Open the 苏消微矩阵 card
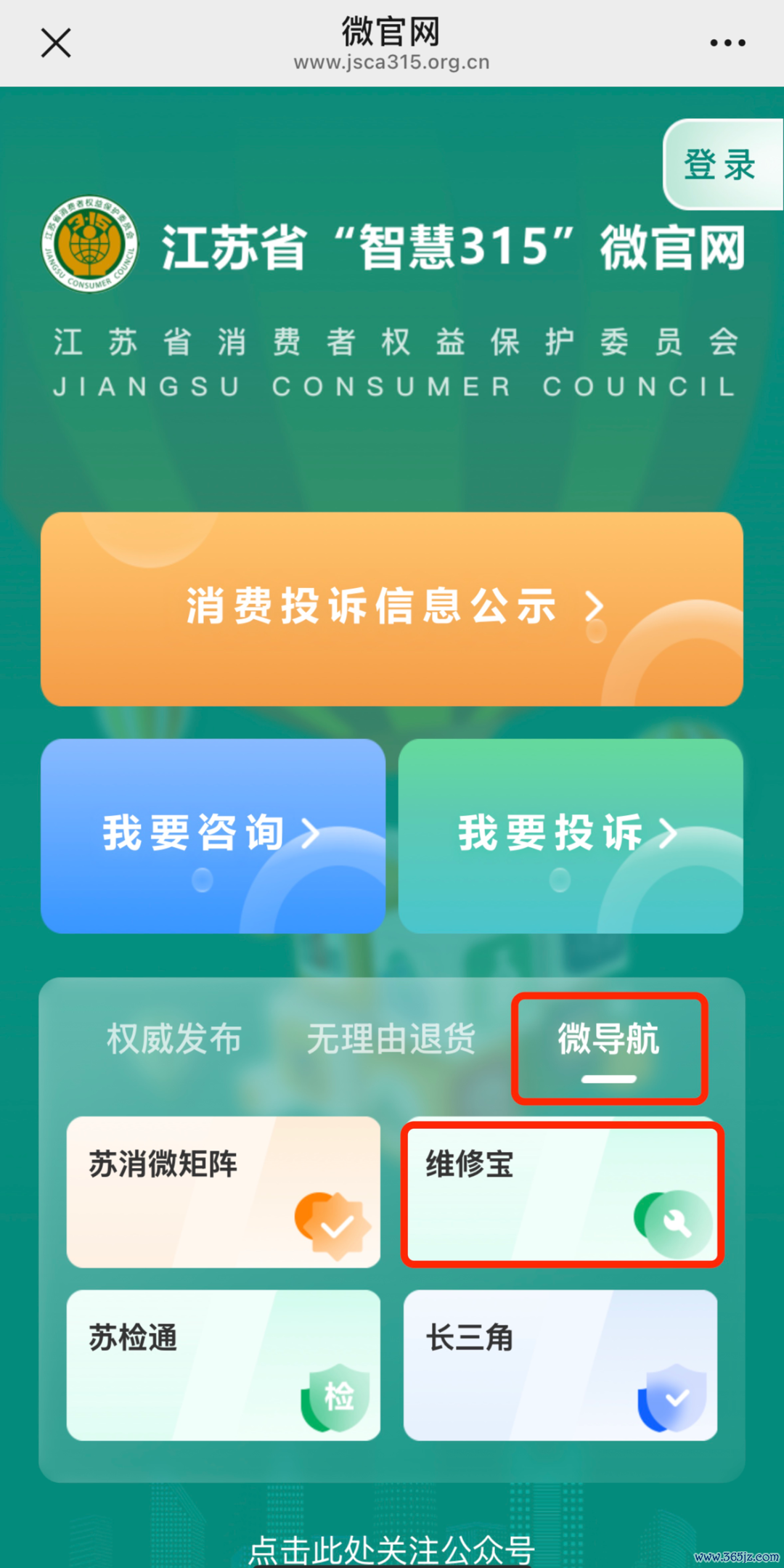This screenshot has width=784, height=1568. pyautogui.click(x=224, y=1192)
